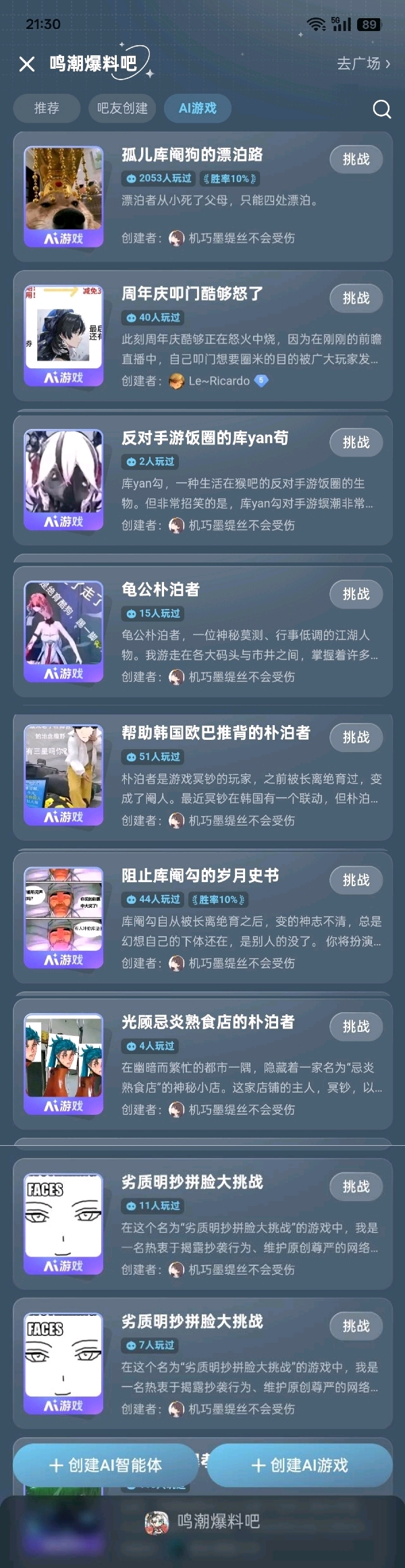Tap 挑战 for 阻止库阉勾的岁月史书
Screen dimensions: 405x1568
pos(356,880)
